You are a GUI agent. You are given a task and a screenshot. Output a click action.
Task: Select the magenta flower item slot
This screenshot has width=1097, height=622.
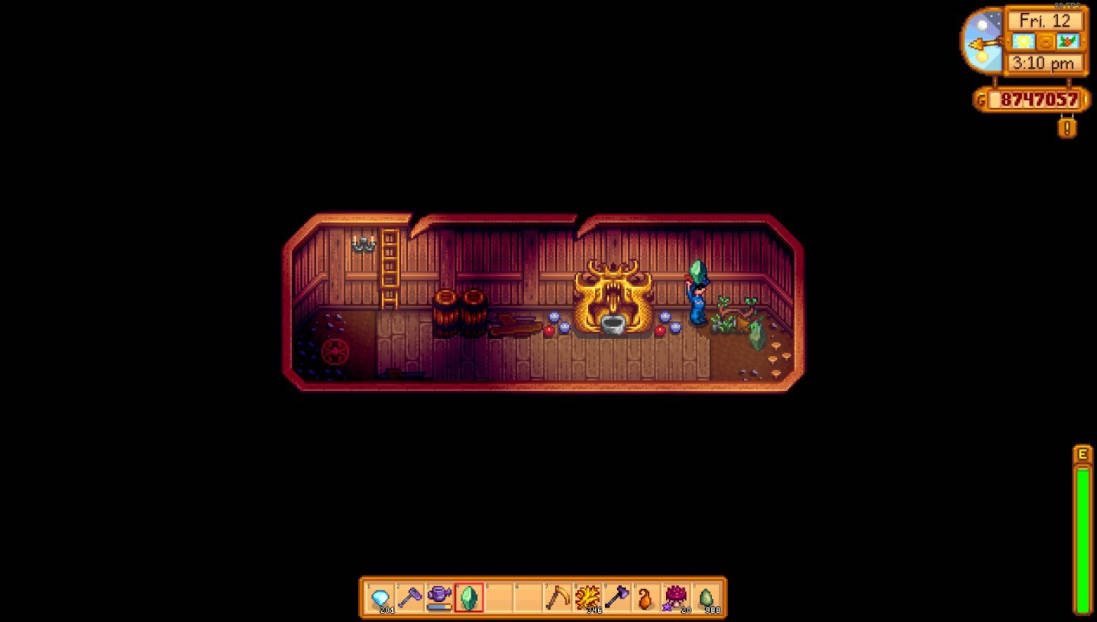pyautogui.click(x=676, y=598)
